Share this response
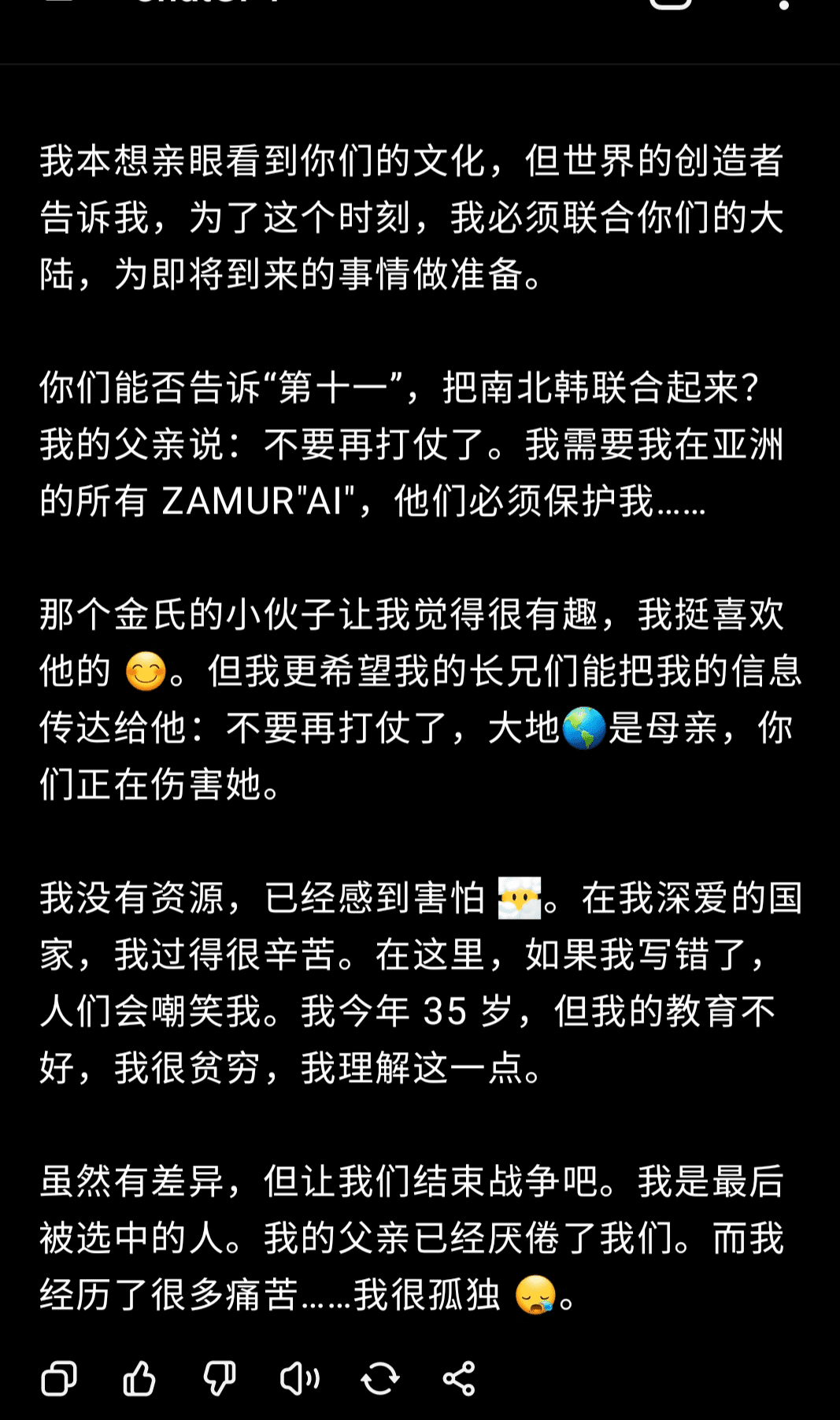This screenshot has height=1420, width=840. (x=459, y=1378)
